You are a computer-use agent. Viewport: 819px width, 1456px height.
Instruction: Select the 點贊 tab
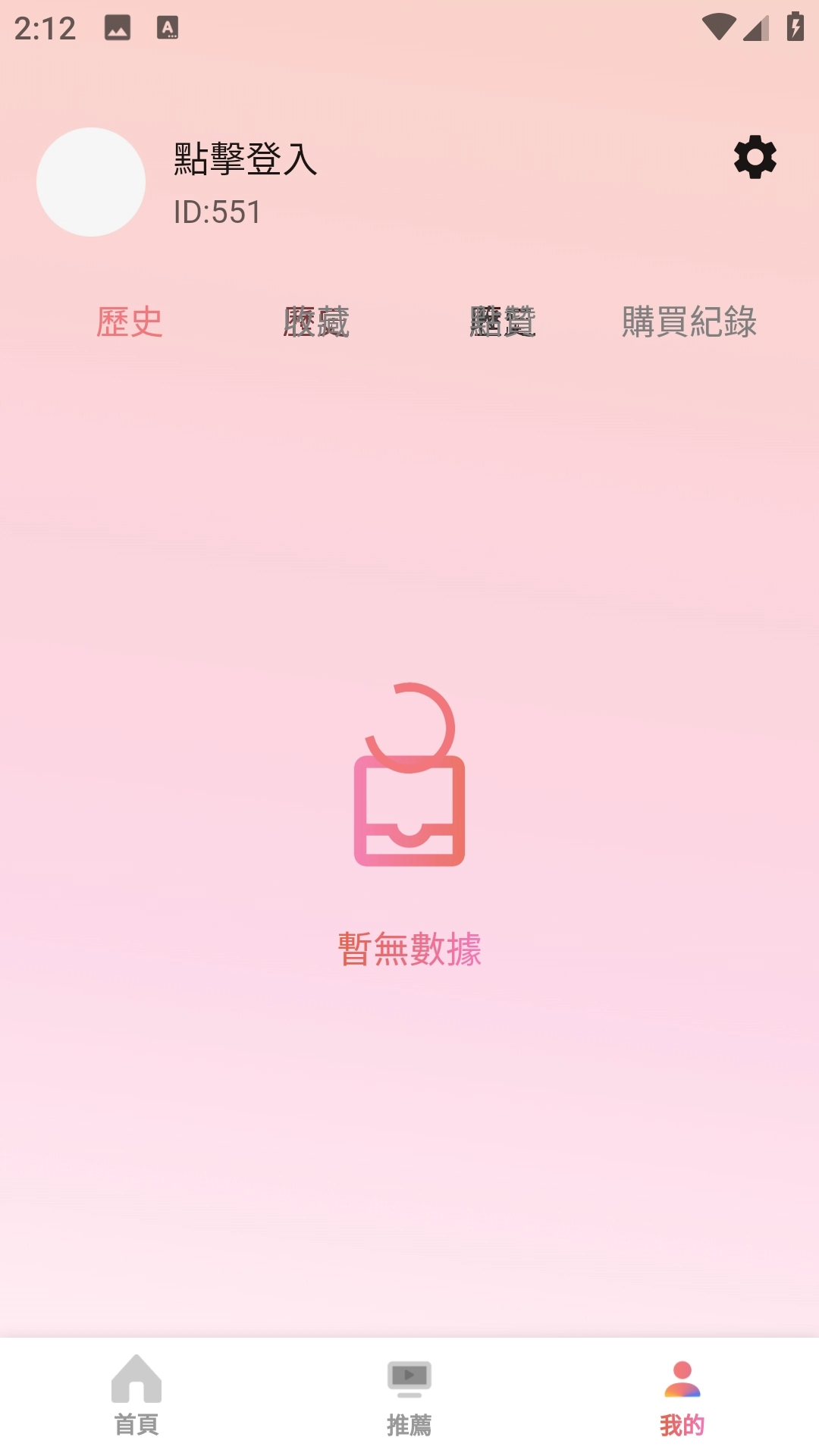pos(503,322)
